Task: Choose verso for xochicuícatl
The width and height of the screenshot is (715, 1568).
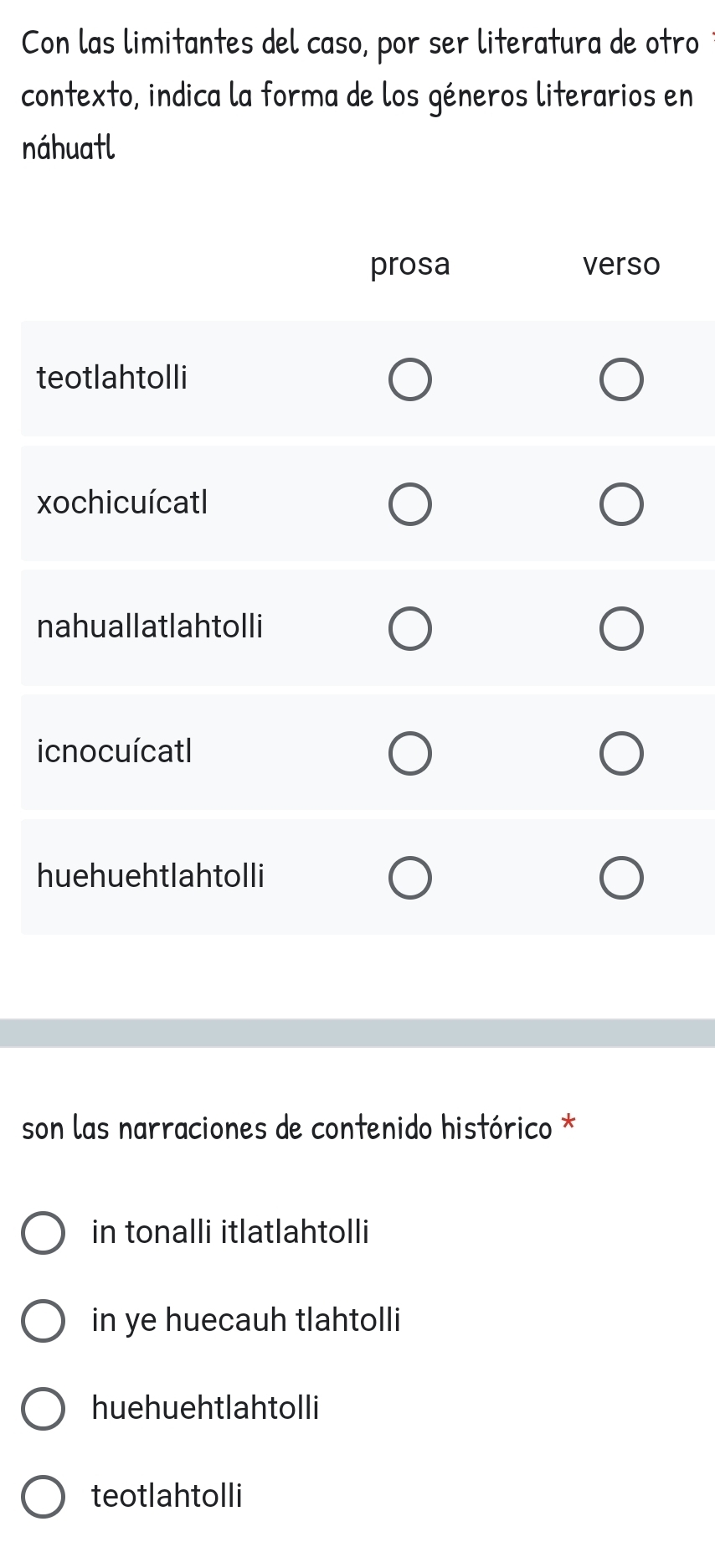Action: (621, 504)
